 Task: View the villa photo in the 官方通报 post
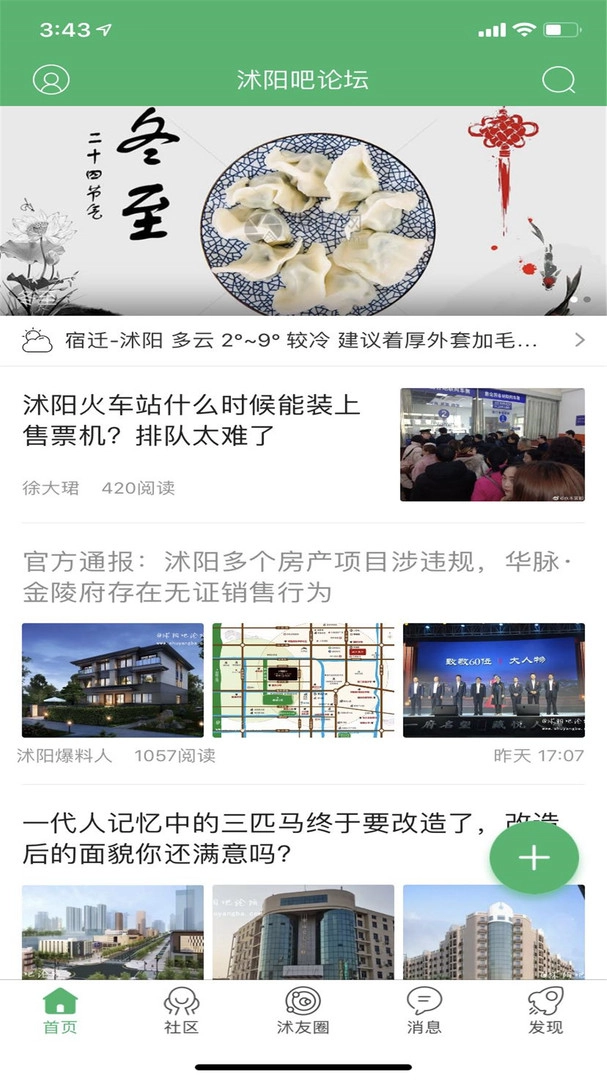[x=113, y=680]
